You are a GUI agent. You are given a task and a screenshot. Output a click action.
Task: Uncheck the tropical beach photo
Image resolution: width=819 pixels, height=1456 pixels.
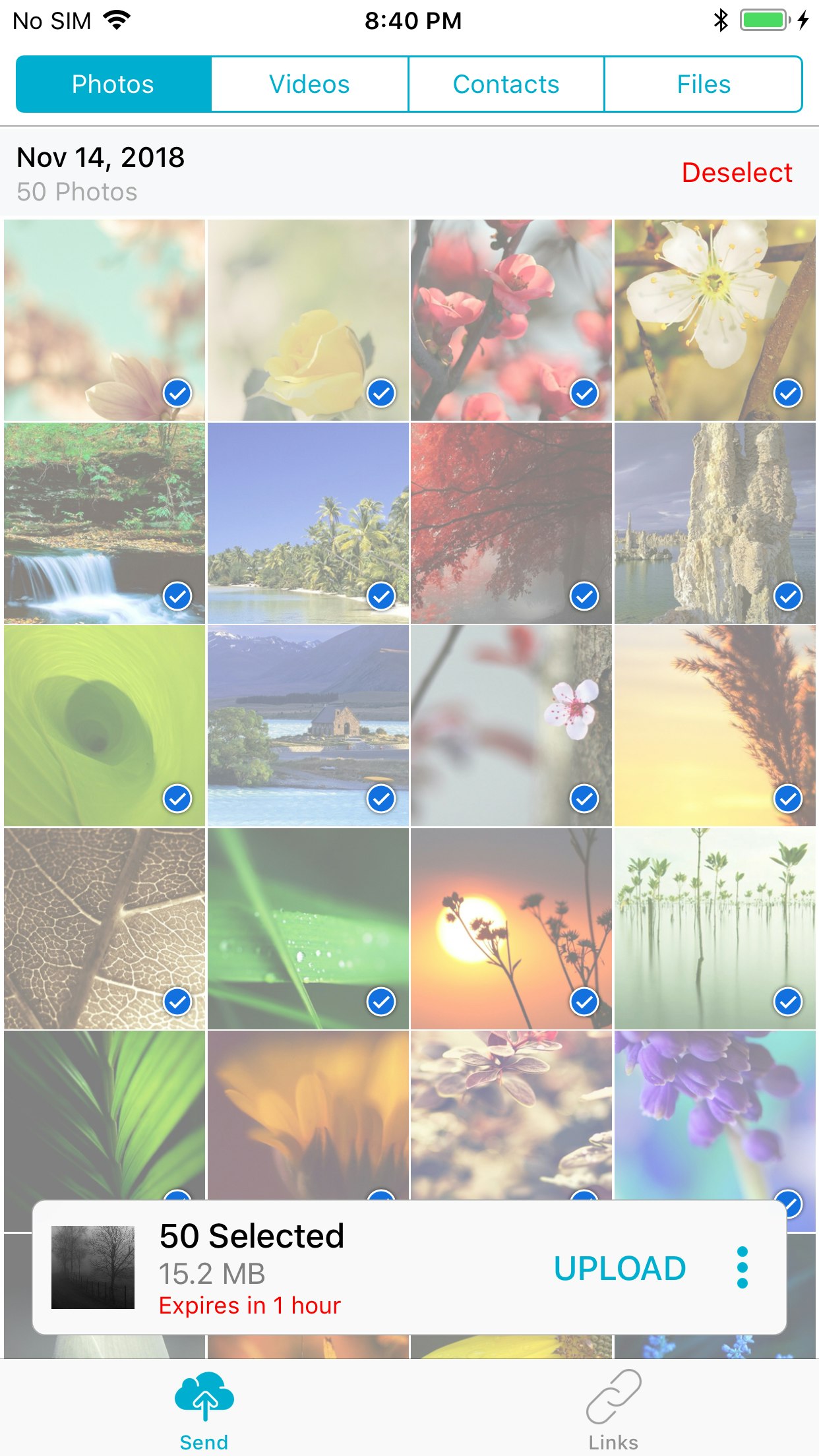(x=380, y=596)
